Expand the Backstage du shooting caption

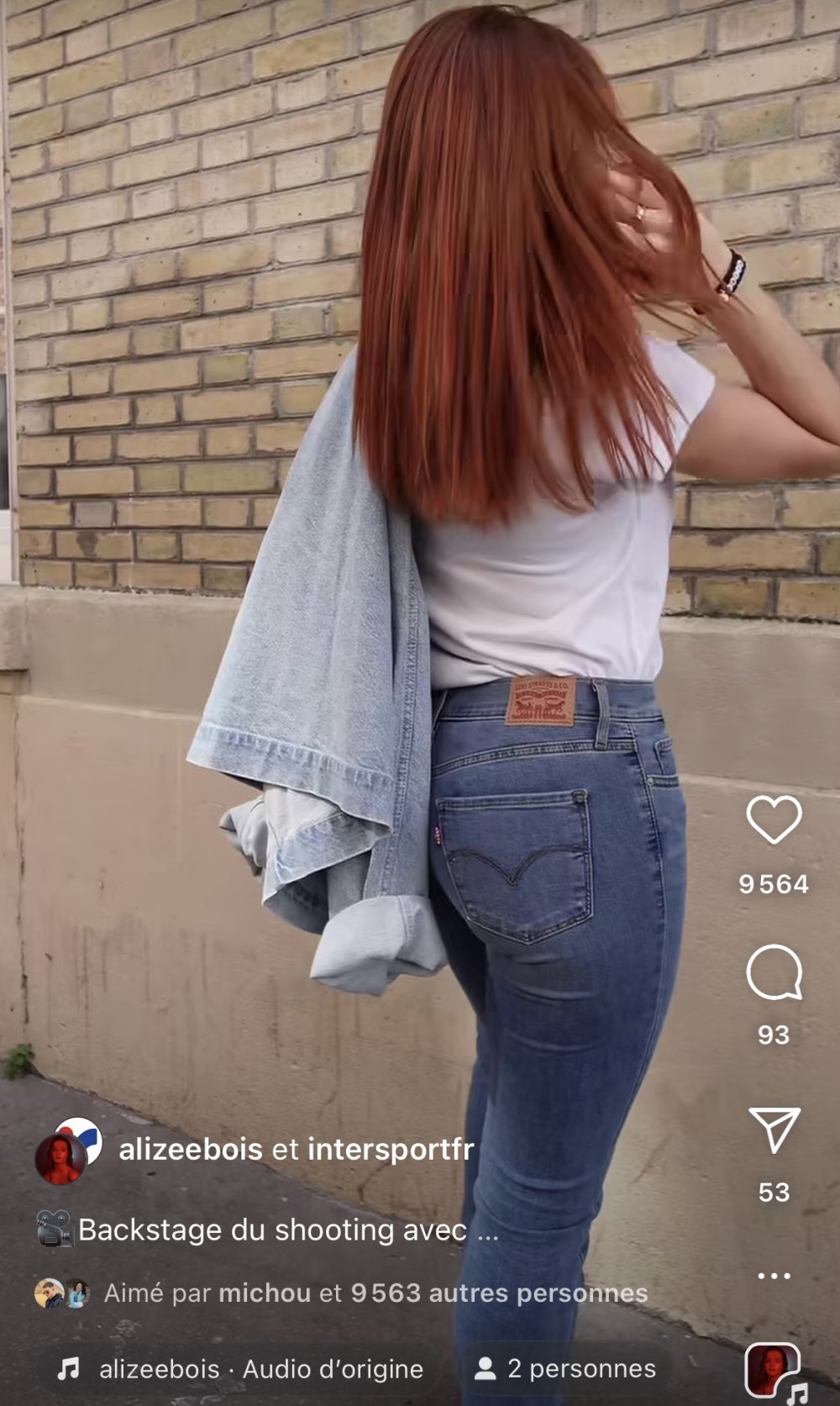coord(487,1230)
